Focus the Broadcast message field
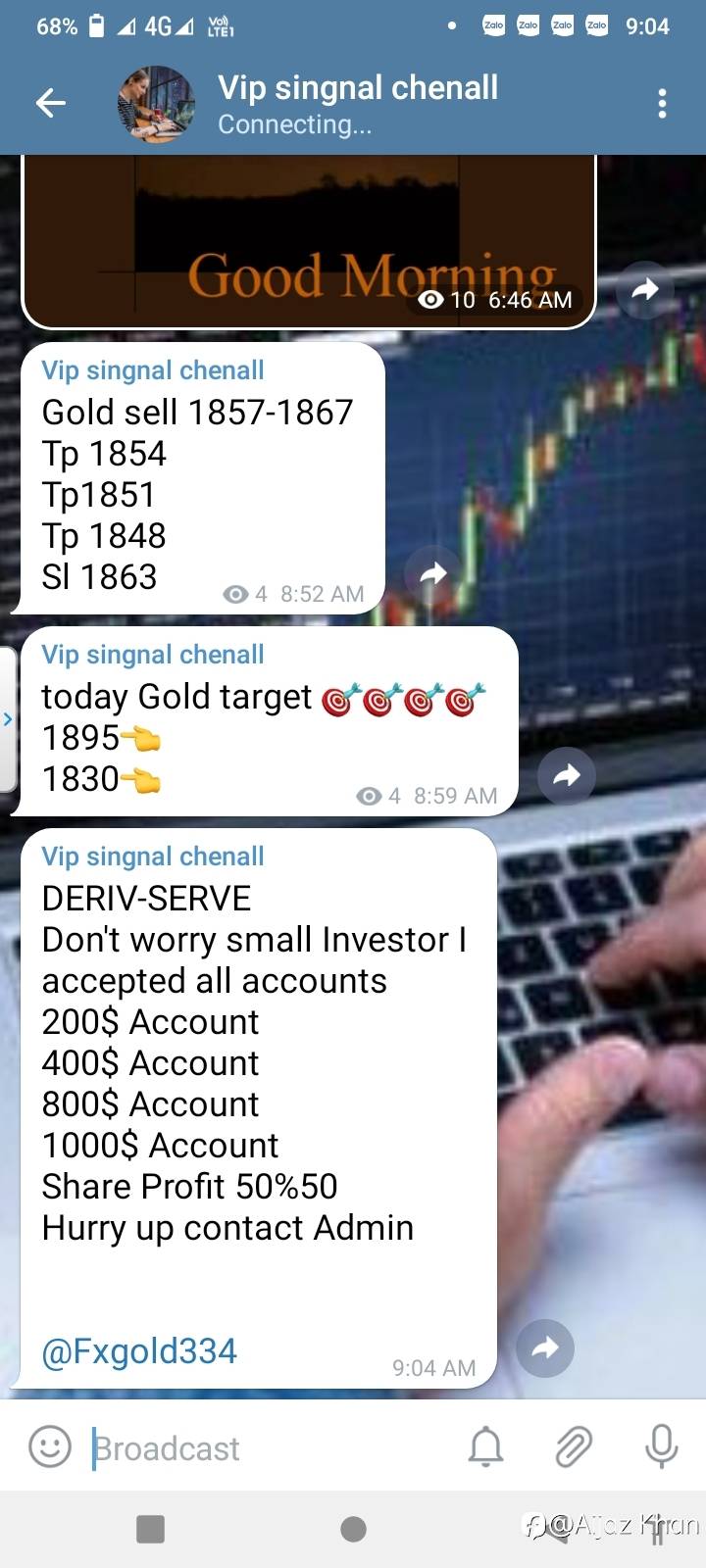706x1568 pixels. [265, 1447]
